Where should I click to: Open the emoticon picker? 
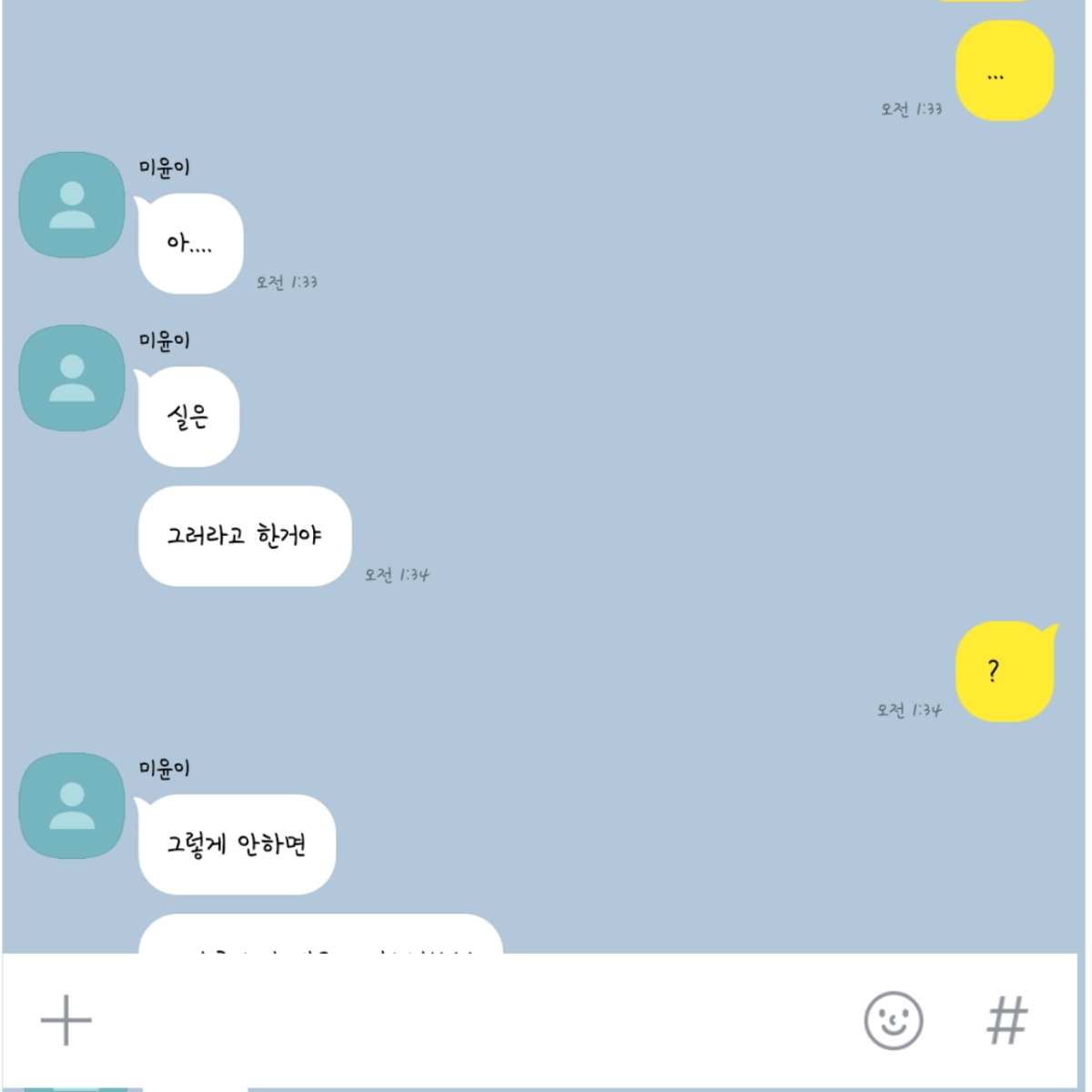(893, 1020)
